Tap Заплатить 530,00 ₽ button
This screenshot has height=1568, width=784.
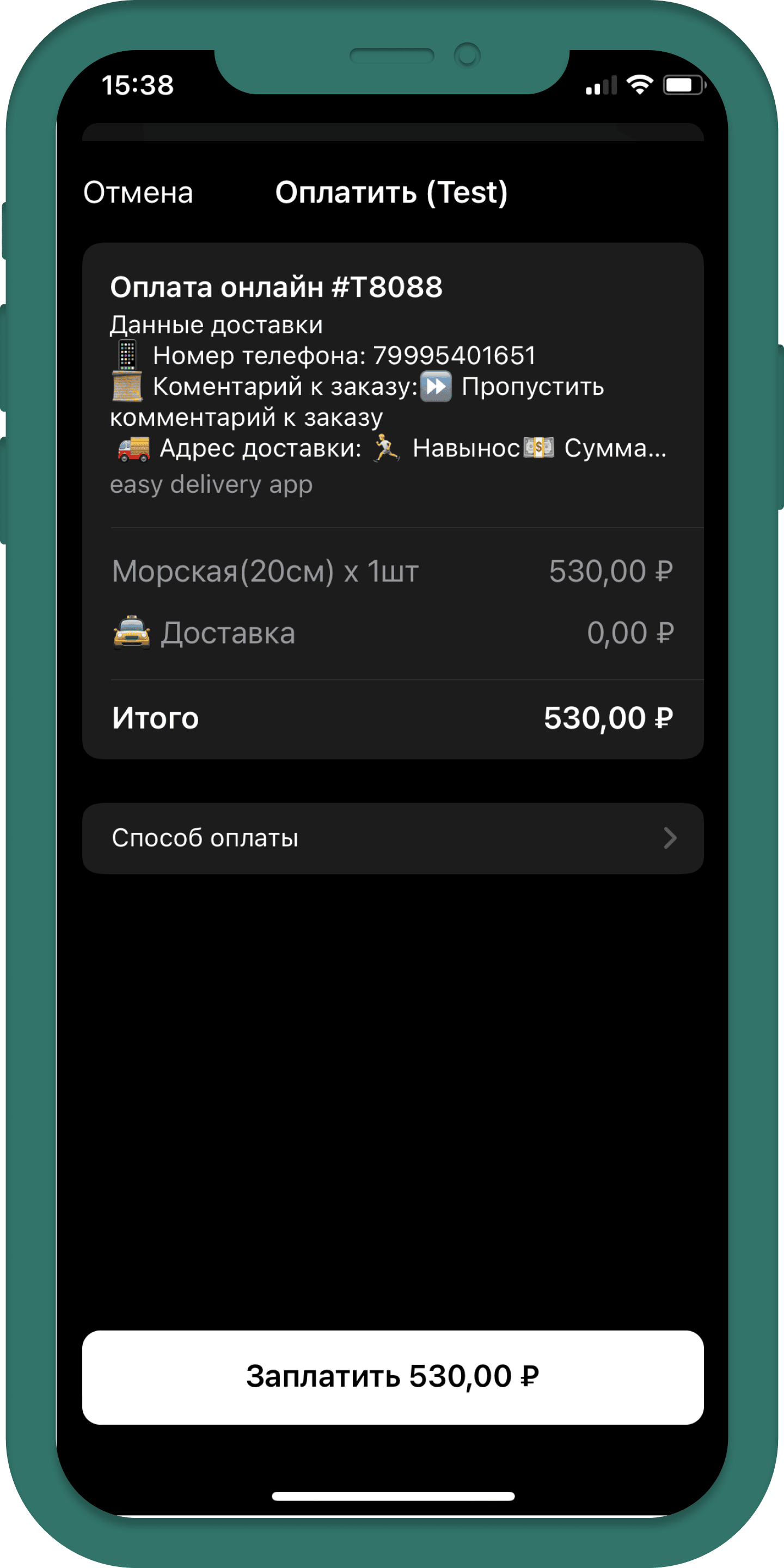(x=393, y=1377)
